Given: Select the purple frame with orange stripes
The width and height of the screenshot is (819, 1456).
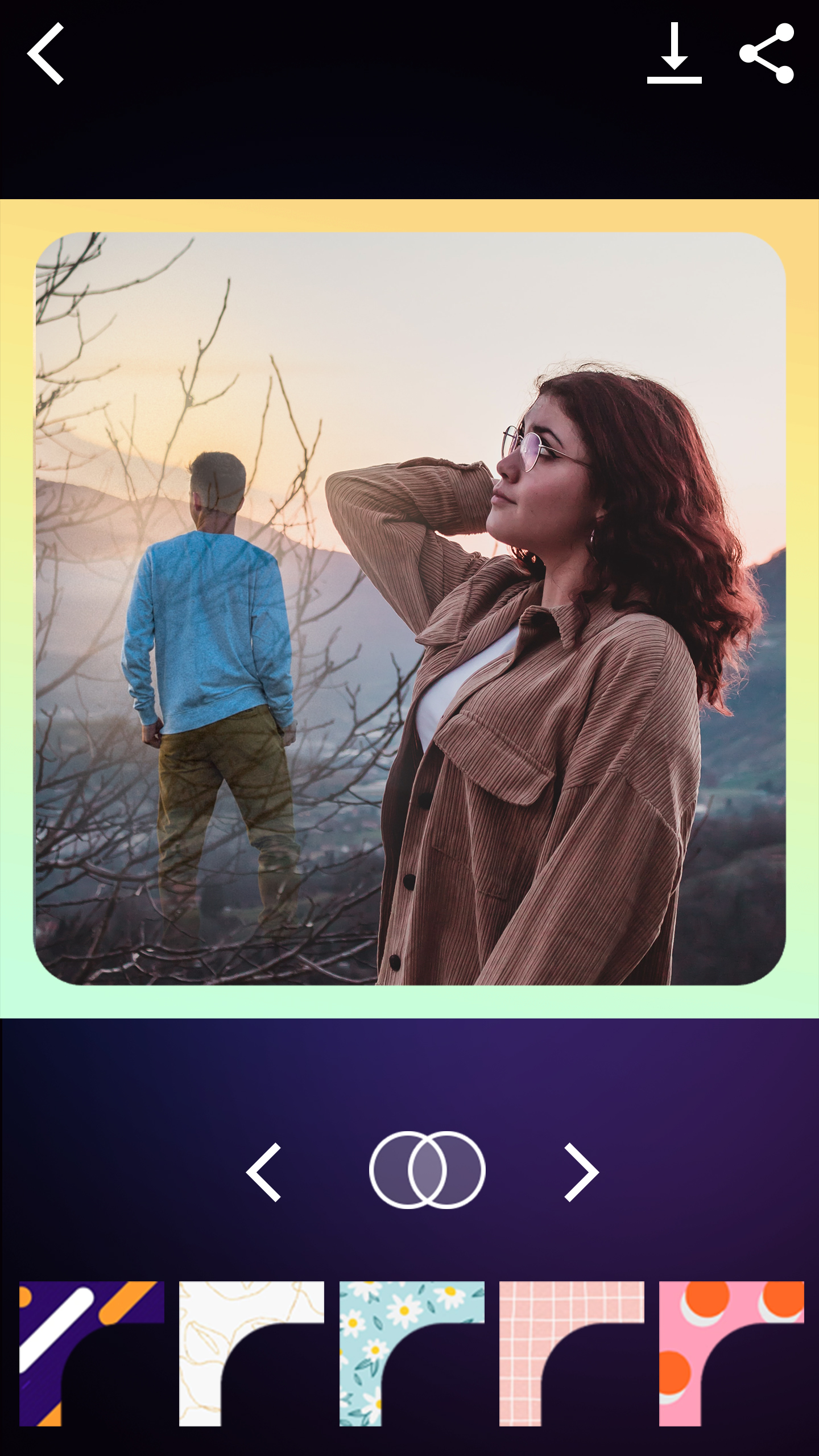Looking at the screenshot, I should tap(92, 1353).
